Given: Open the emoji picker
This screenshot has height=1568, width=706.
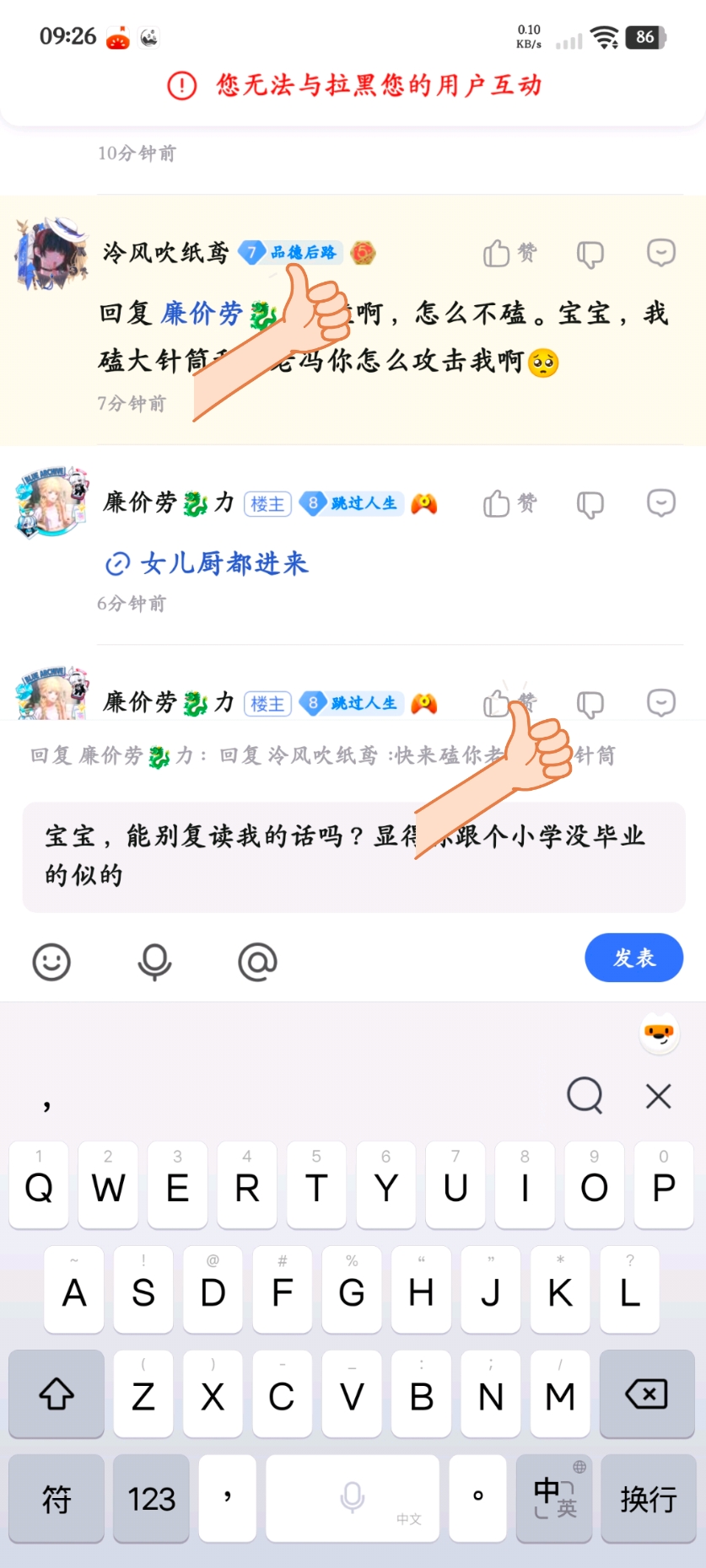Looking at the screenshot, I should click(x=51, y=961).
